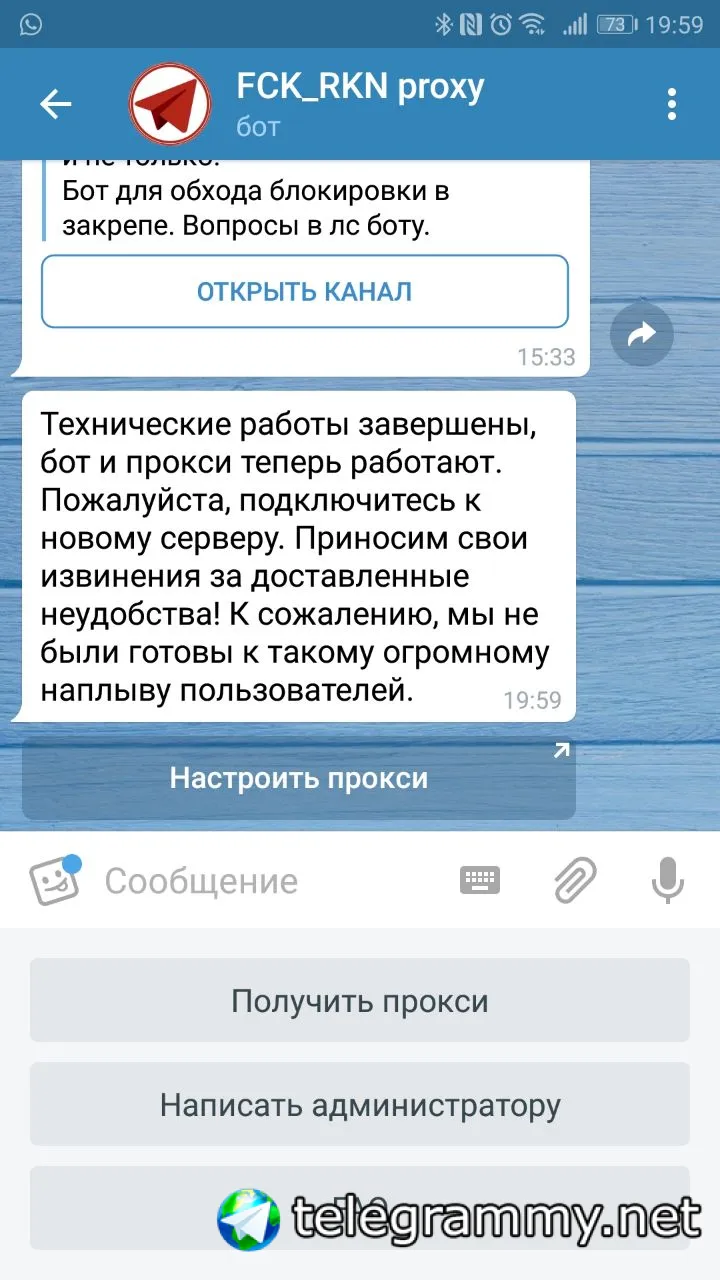The height and width of the screenshot is (1280, 720).
Task: Tap the ОТКРЫТЬ КАНАЛ button
Action: [x=304, y=291]
